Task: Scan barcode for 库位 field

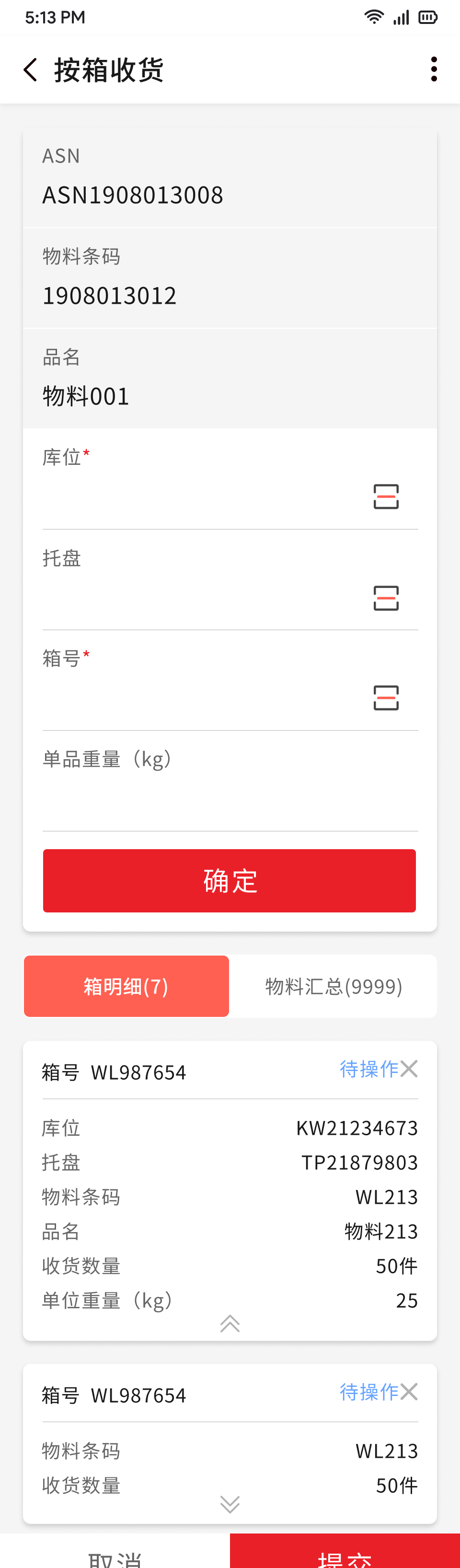Action: (x=386, y=496)
